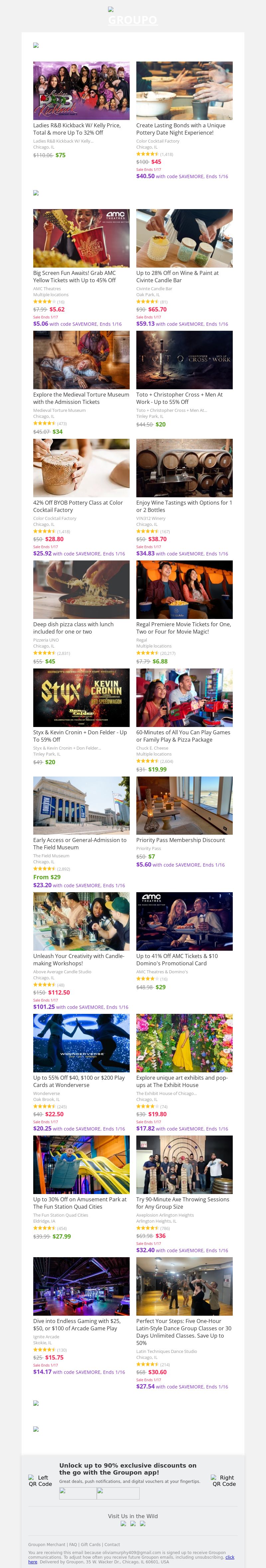Screen dimensions: 266x1568
Task: Open the Ladies R&B Kickback deal
Action: (x=81, y=91)
